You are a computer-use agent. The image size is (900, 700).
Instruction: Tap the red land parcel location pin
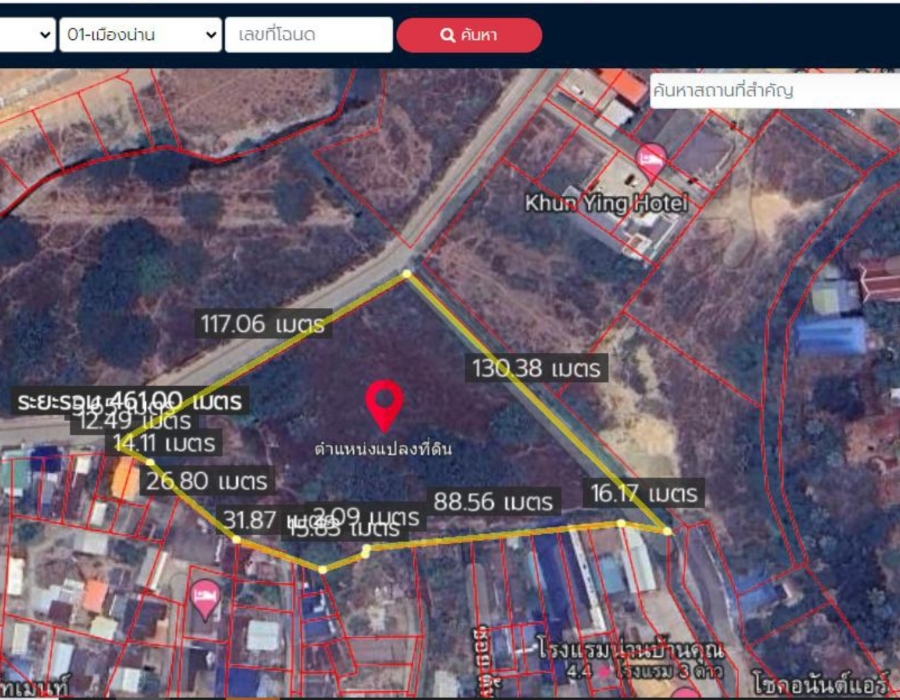[x=384, y=403]
